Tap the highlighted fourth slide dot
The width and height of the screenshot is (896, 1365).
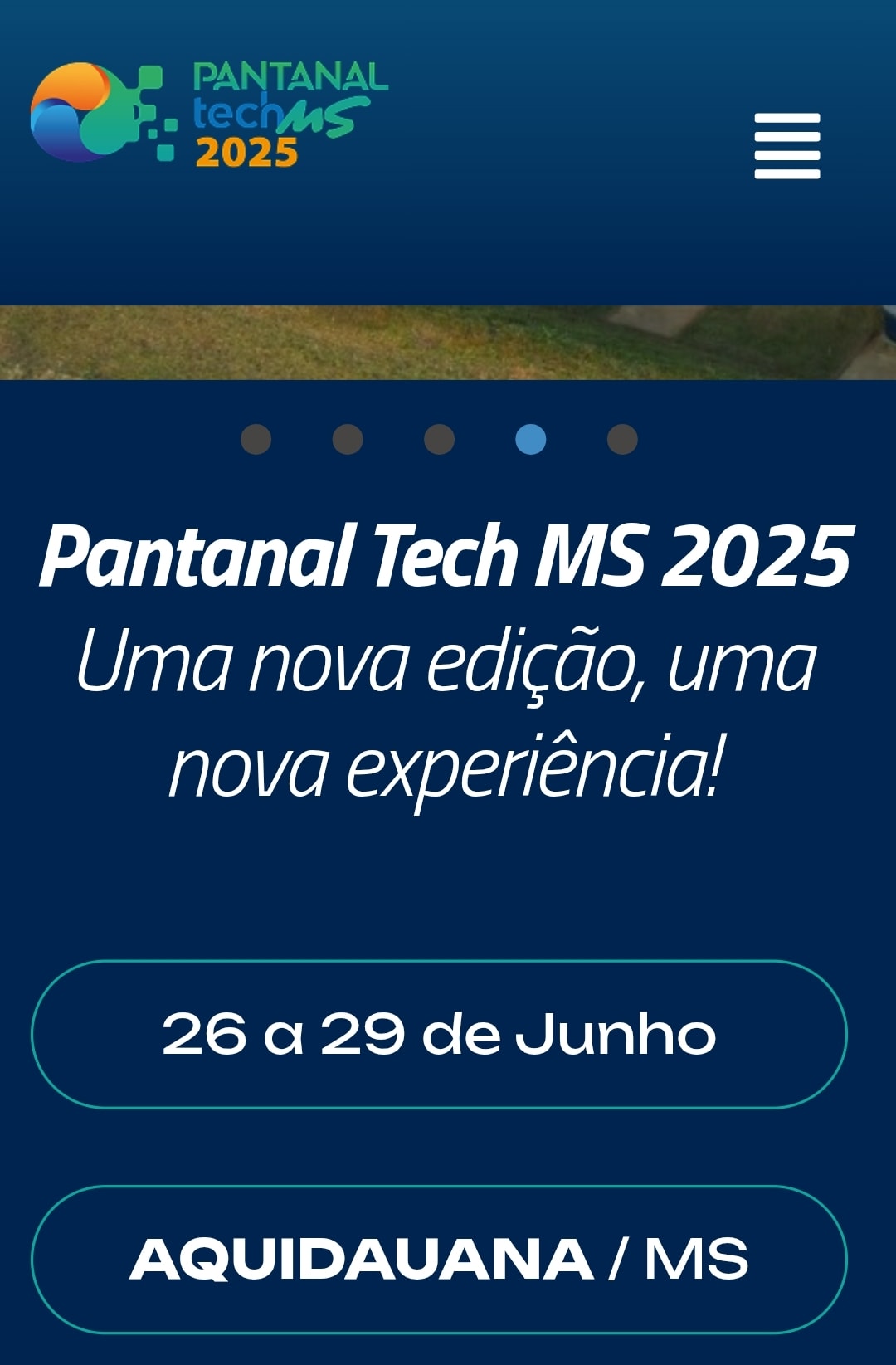coord(530,439)
